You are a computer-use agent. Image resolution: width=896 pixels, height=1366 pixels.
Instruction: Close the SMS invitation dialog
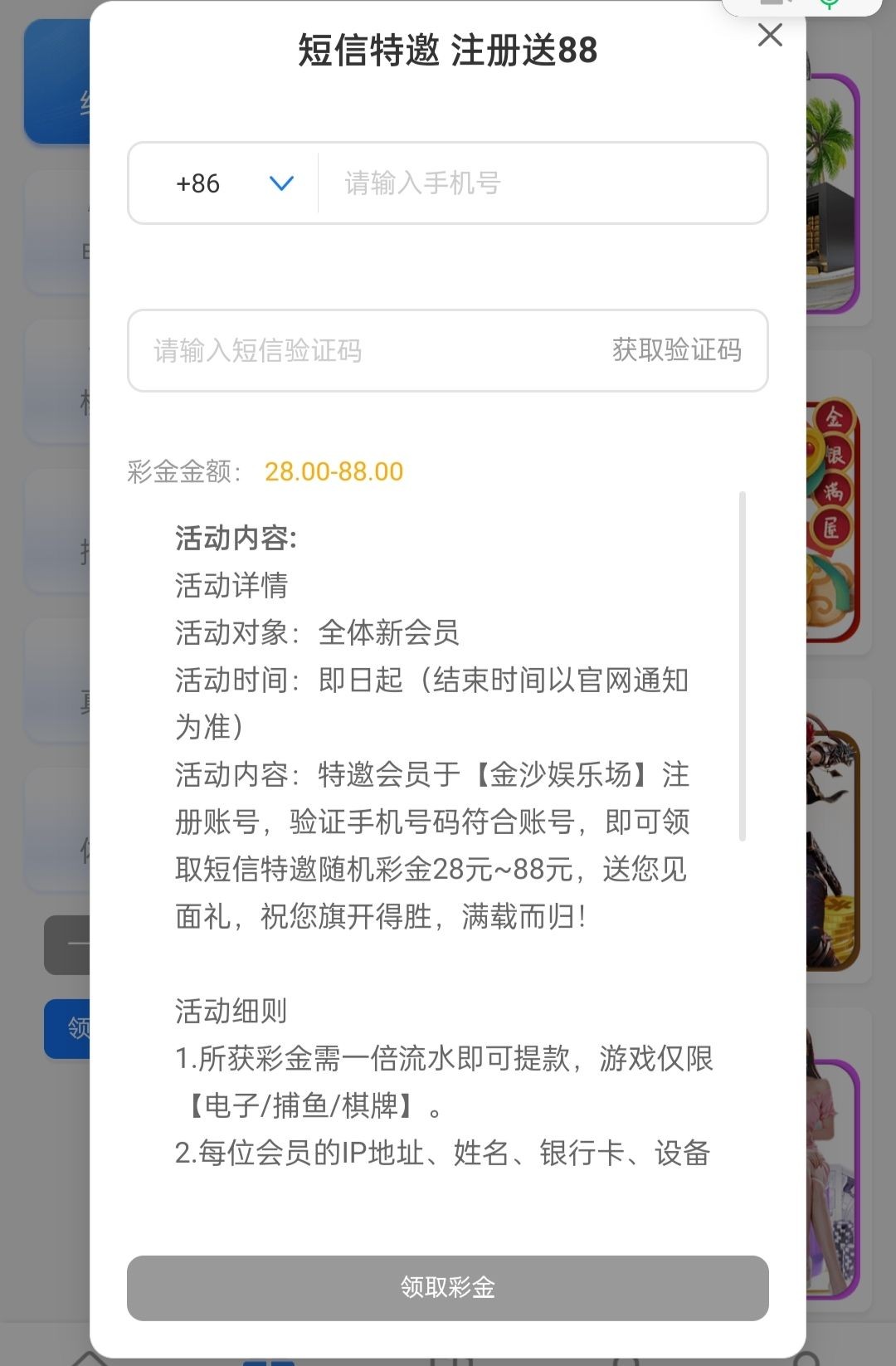(770, 35)
